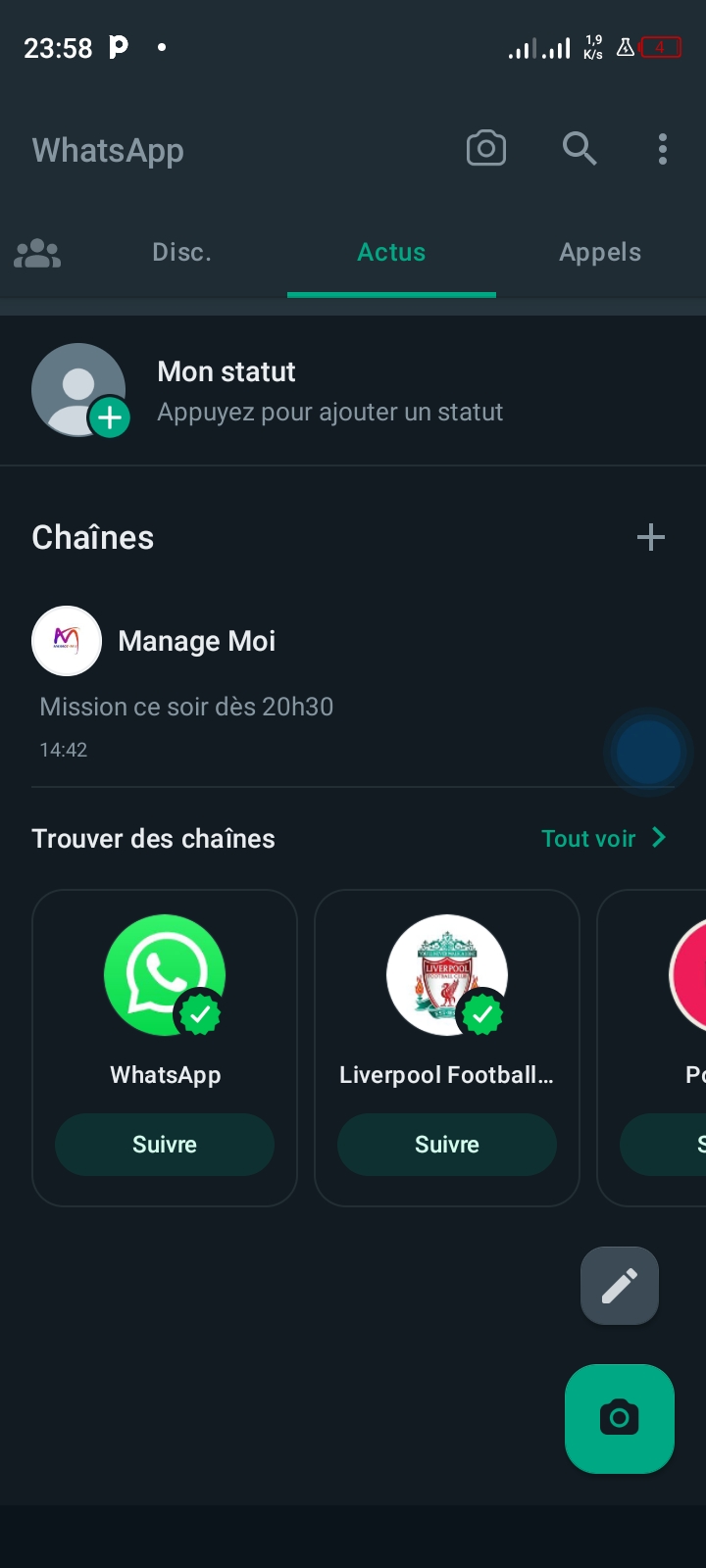706x1568 pixels.
Task: Open the Manage Moi channel
Action: [353, 686]
